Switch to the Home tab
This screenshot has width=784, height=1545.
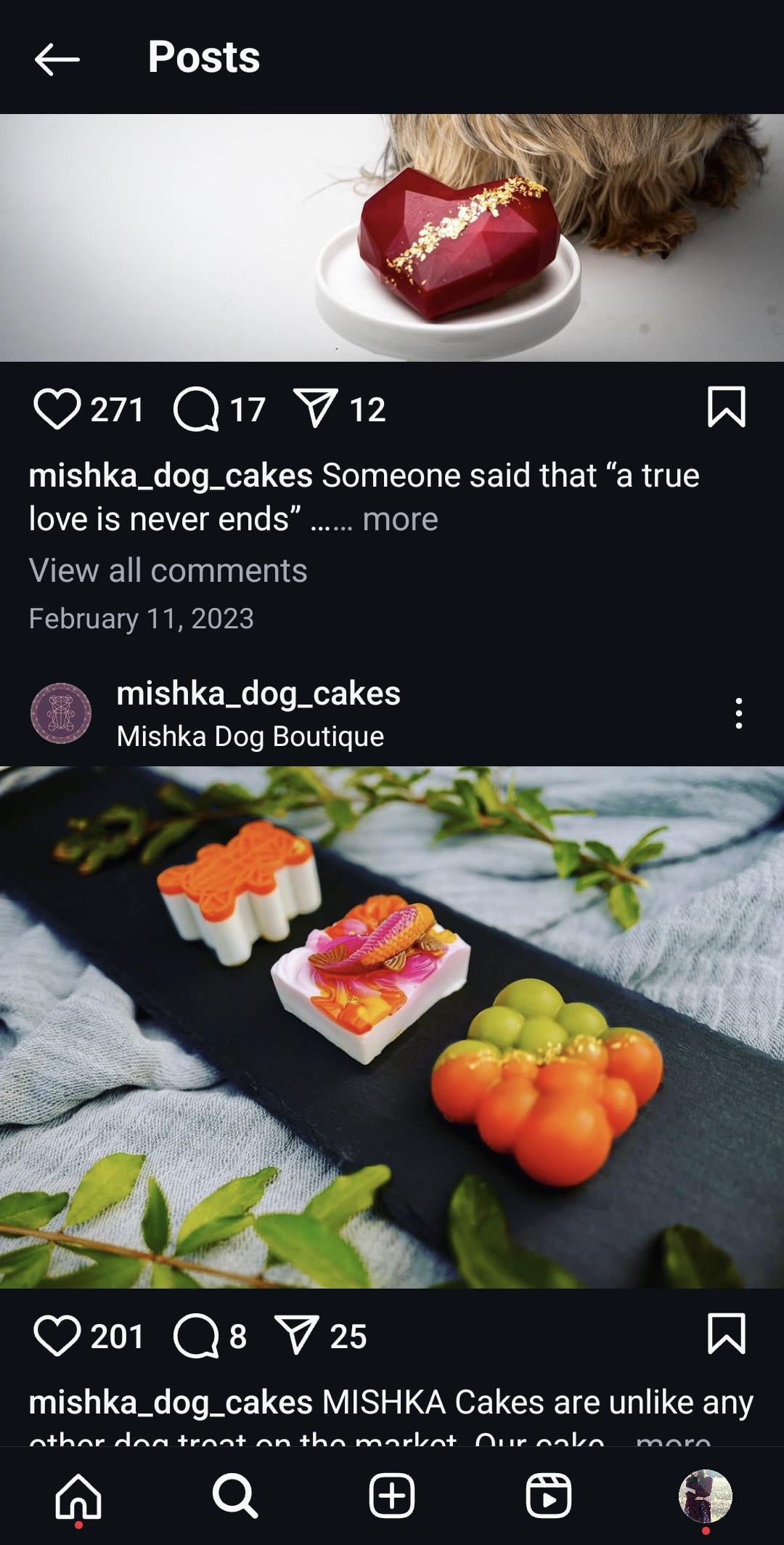(x=78, y=1496)
